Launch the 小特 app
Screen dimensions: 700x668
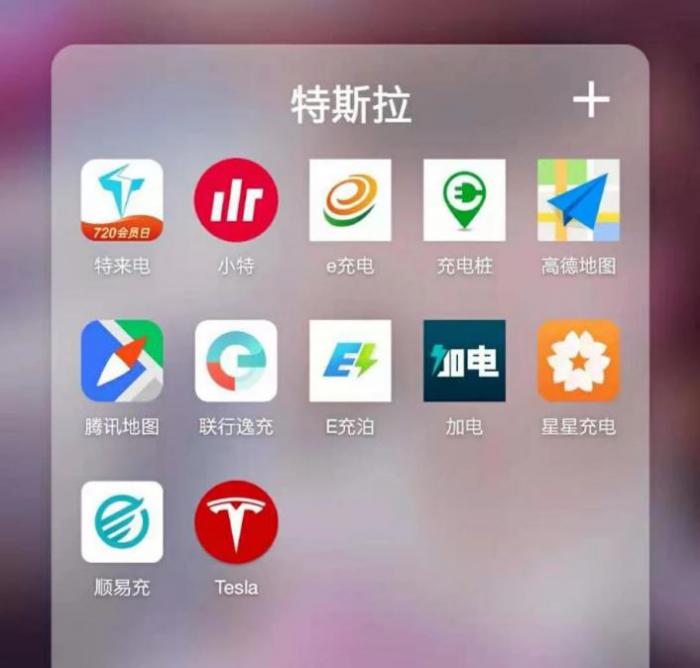pos(236,200)
